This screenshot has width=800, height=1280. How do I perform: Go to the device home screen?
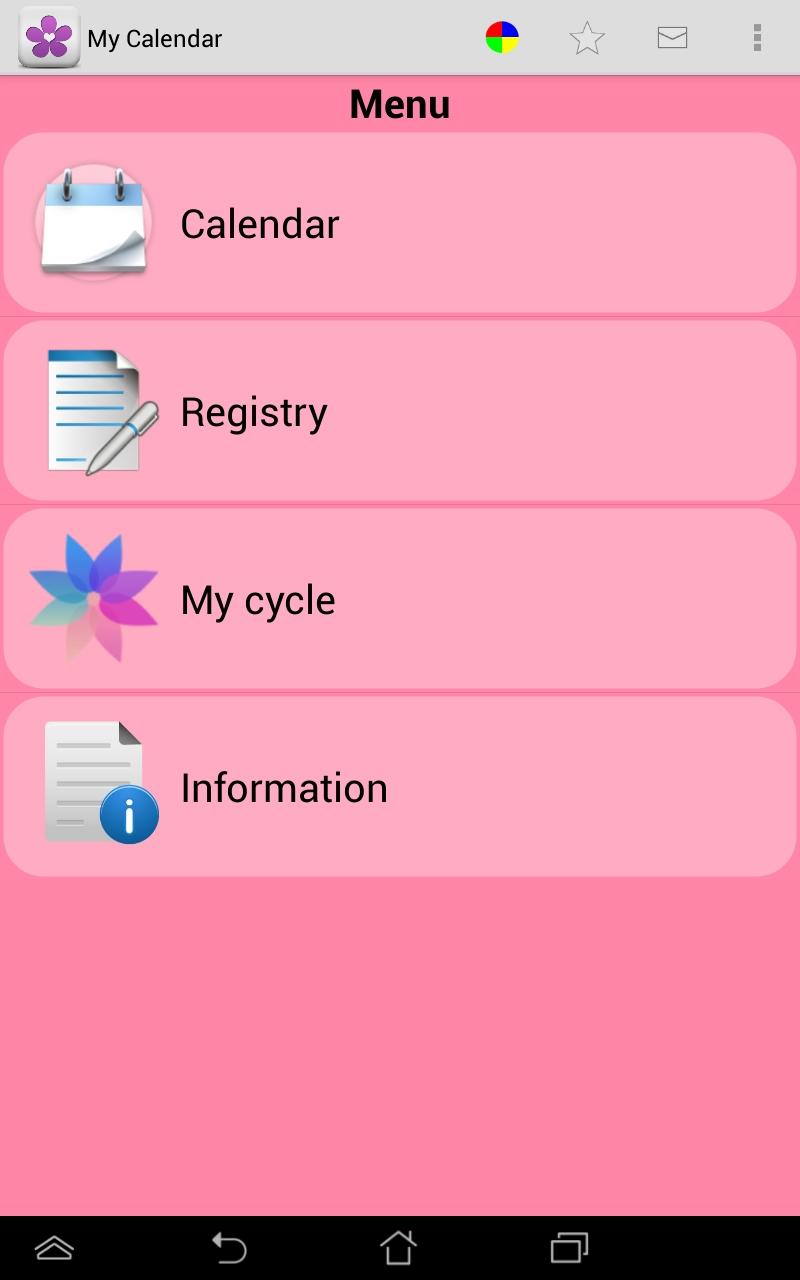(x=398, y=1247)
